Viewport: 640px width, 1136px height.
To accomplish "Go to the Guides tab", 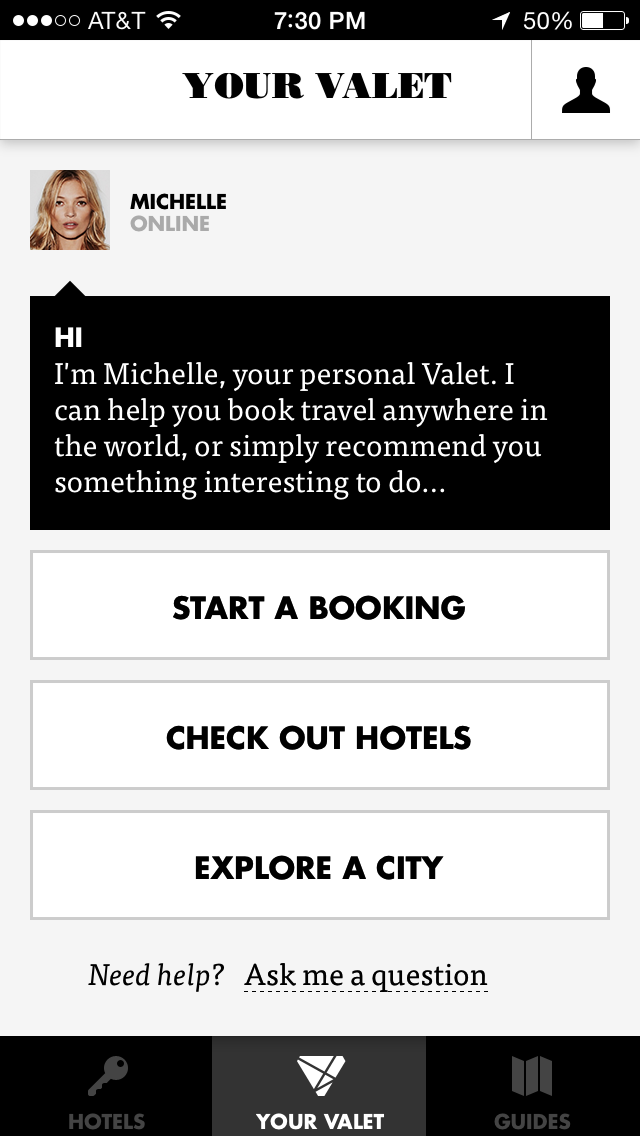I will (x=532, y=1090).
